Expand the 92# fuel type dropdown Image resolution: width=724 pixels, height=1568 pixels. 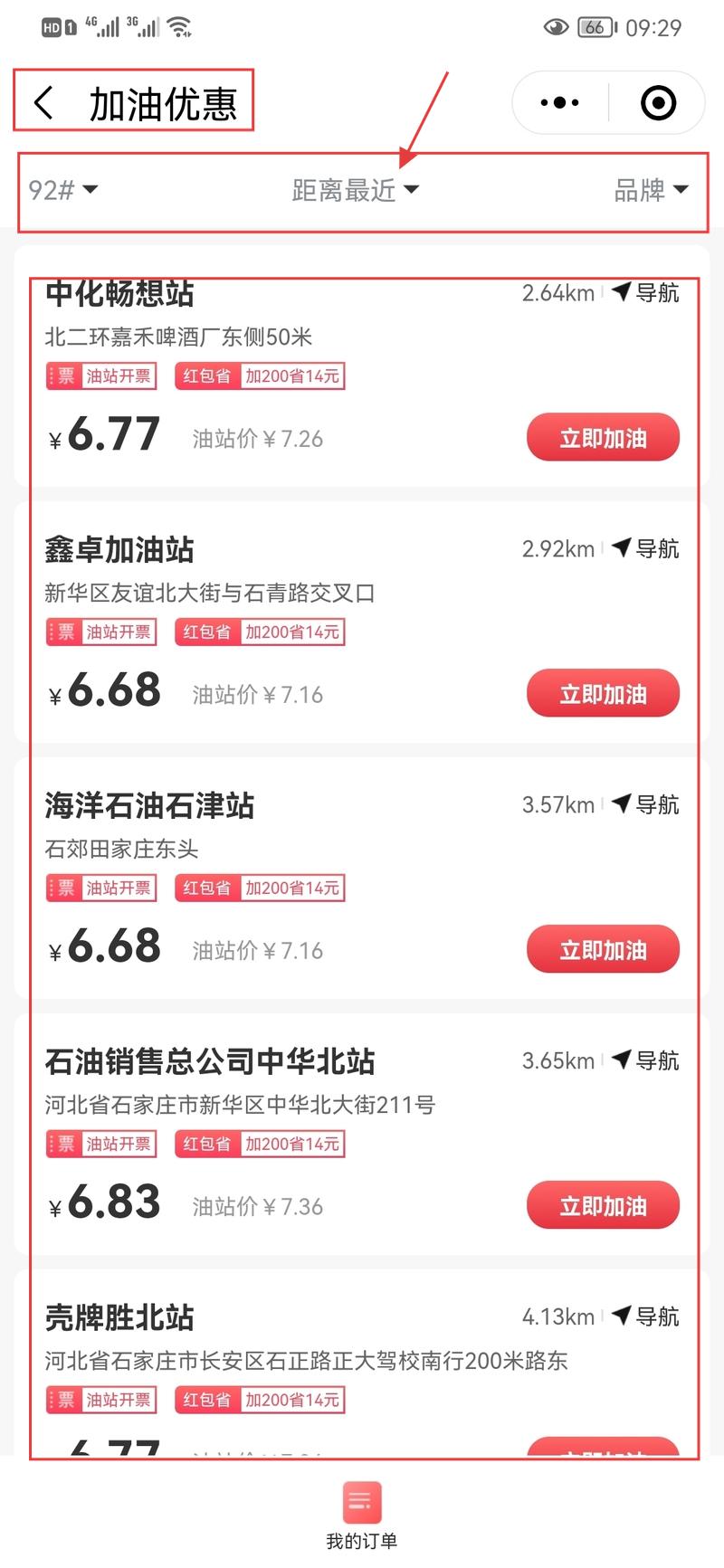click(62, 190)
